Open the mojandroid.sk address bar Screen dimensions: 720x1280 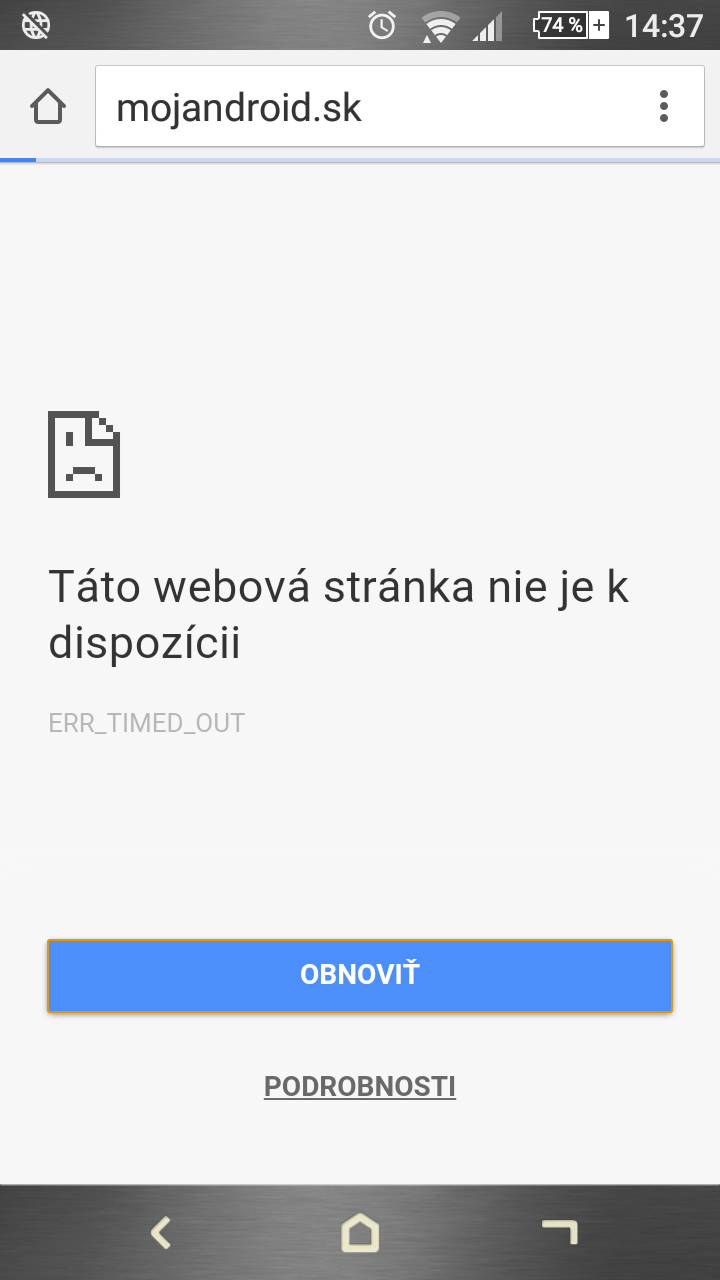click(x=370, y=107)
